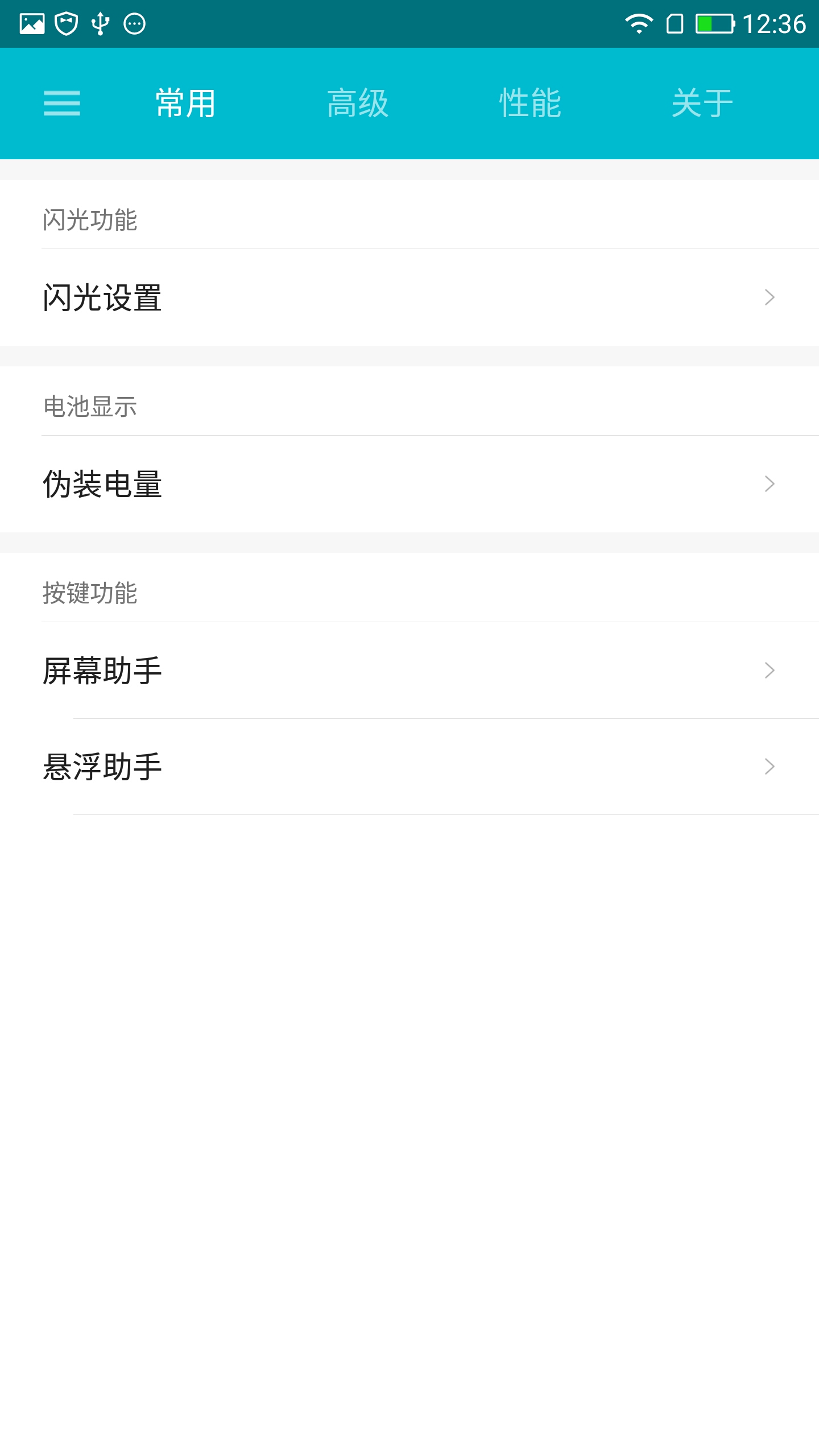Open 闪光设置 settings
The width and height of the screenshot is (819, 1456).
[x=409, y=297]
